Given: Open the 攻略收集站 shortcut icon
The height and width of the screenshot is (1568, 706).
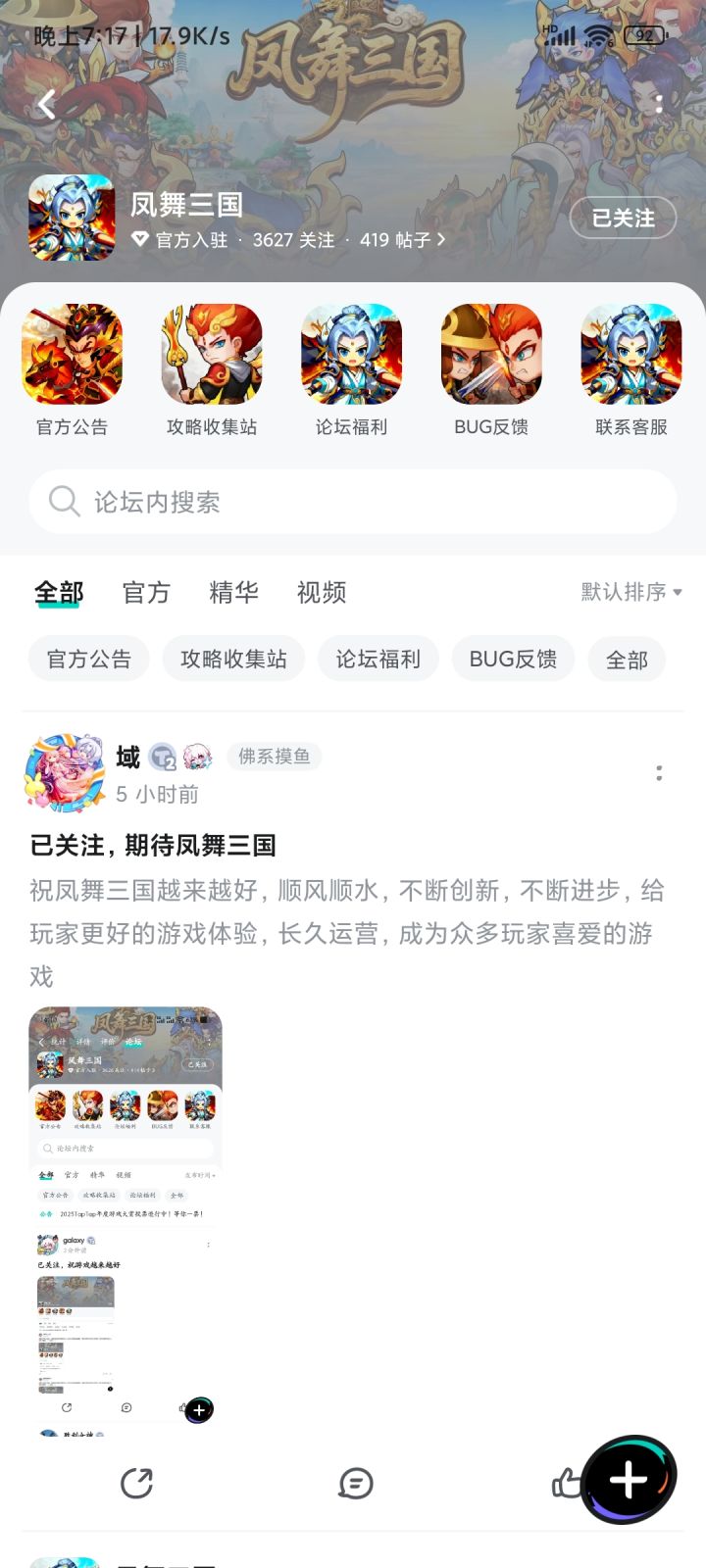Looking at the screenshot, I should tap(210, 355).
